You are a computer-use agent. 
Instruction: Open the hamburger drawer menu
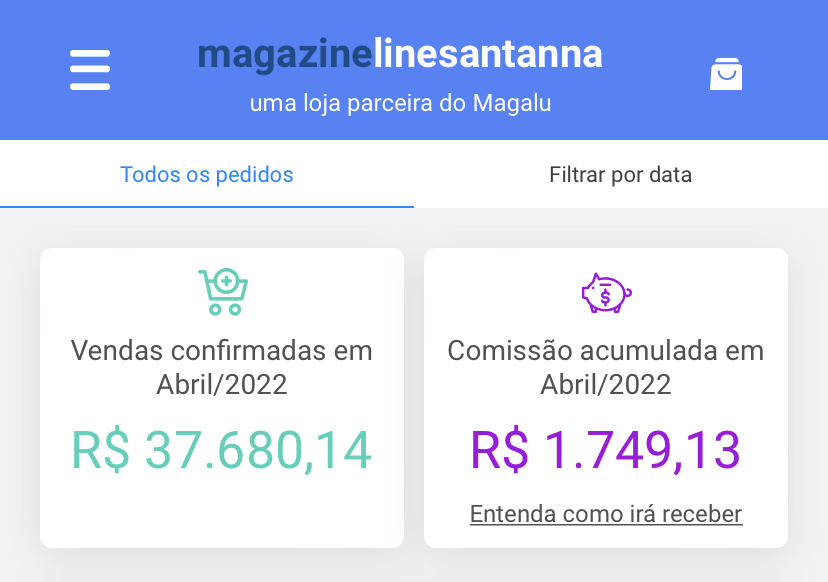pyautogui.click(x=90, y=70)
